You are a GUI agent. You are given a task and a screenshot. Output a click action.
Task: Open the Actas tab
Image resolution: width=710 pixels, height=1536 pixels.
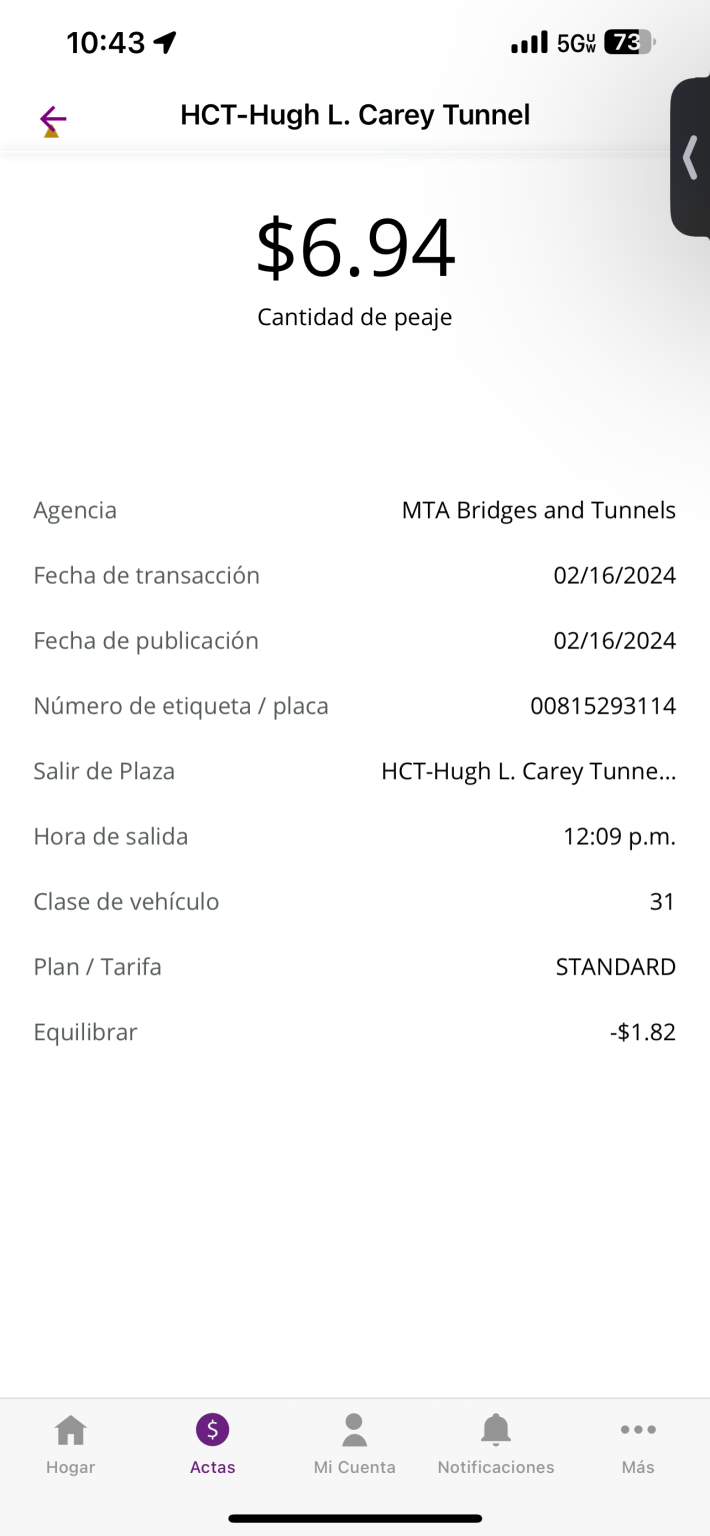(x=212, y=1444)
